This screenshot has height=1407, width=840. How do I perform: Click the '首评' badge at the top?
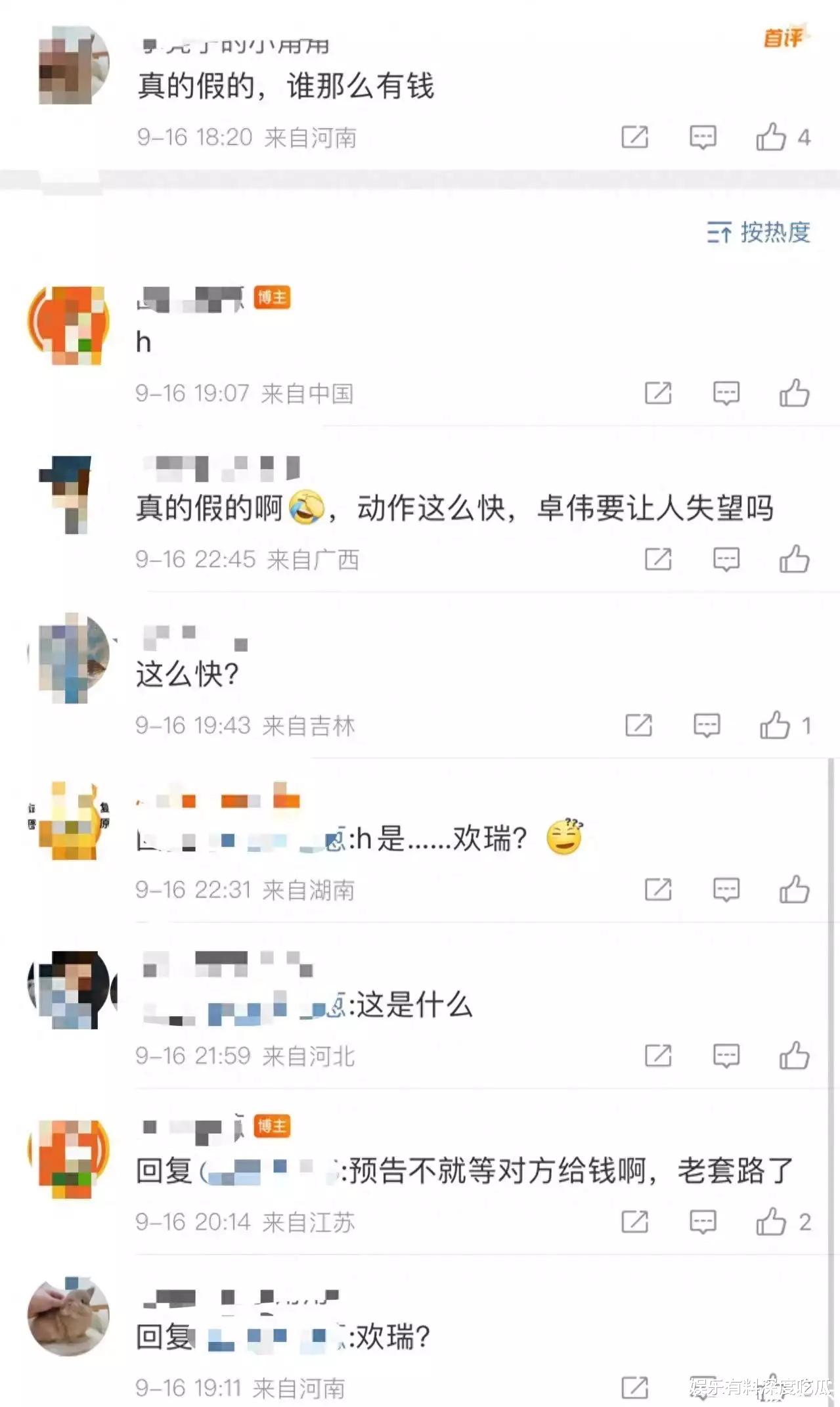(784, 36)
